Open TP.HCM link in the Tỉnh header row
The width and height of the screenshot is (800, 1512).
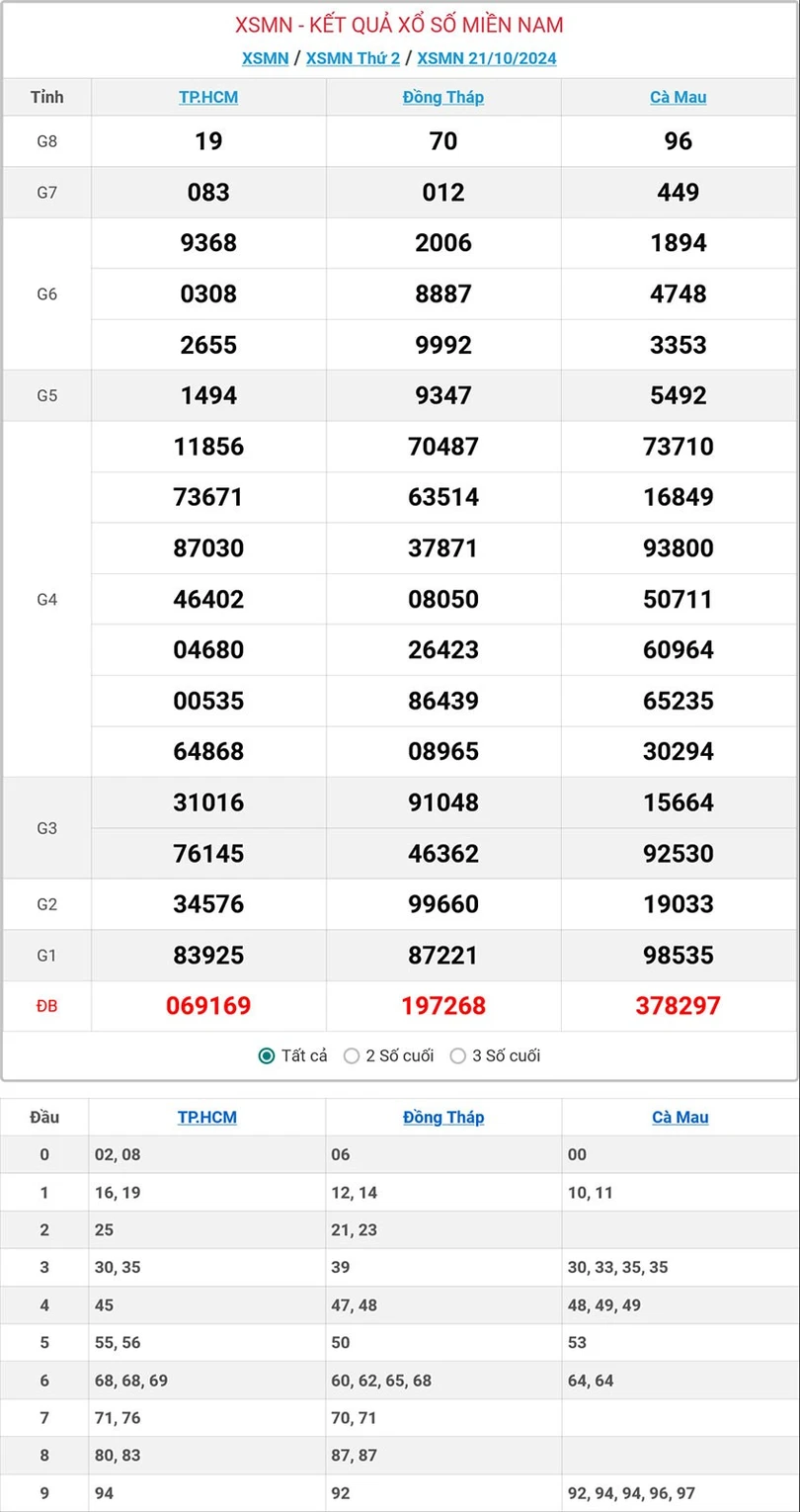[208, 97]
